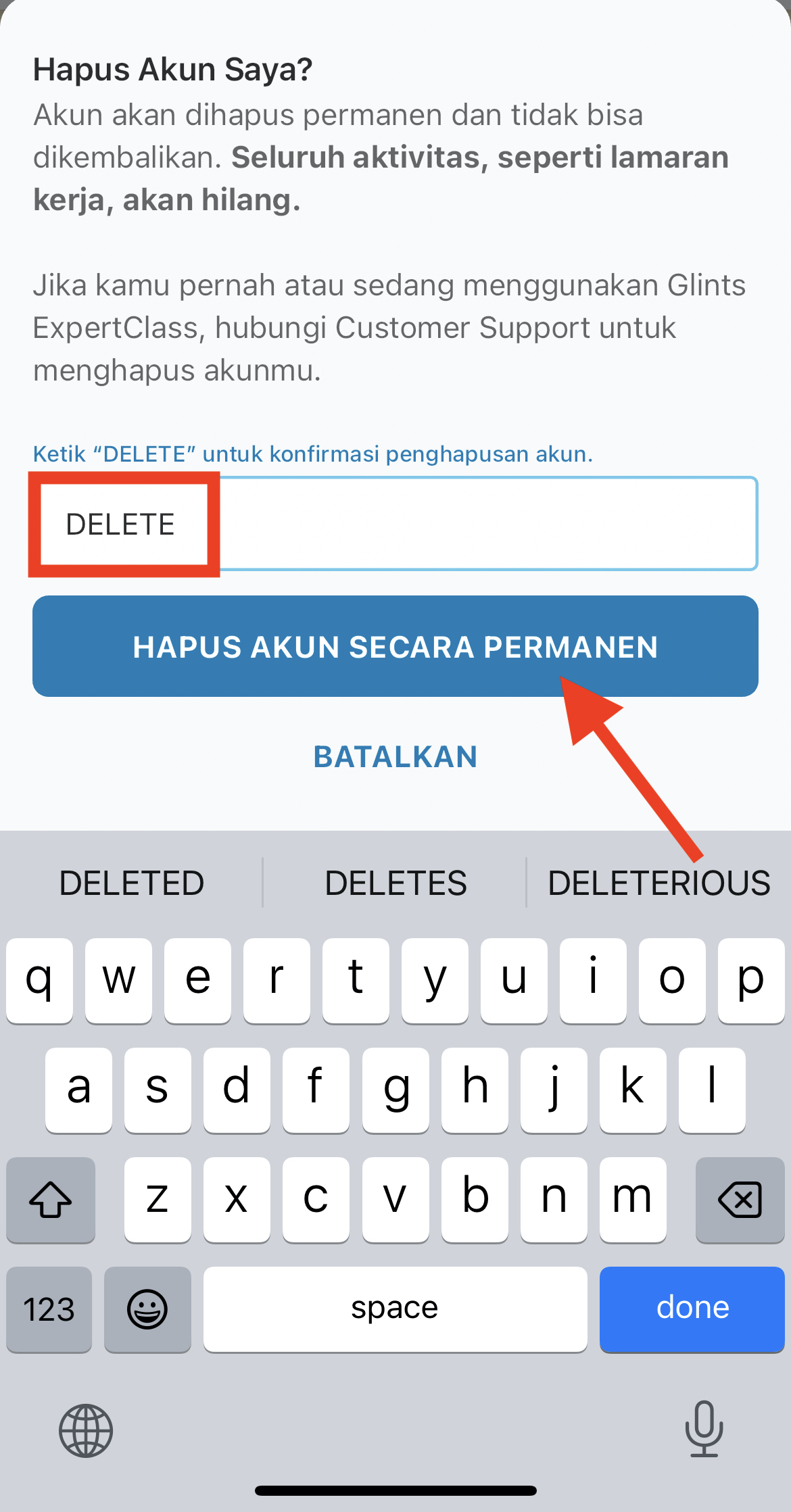The height and width of the screenshot is (1512, 791).
Task: Tap the globe key to change language
Action: point(86,1430)
